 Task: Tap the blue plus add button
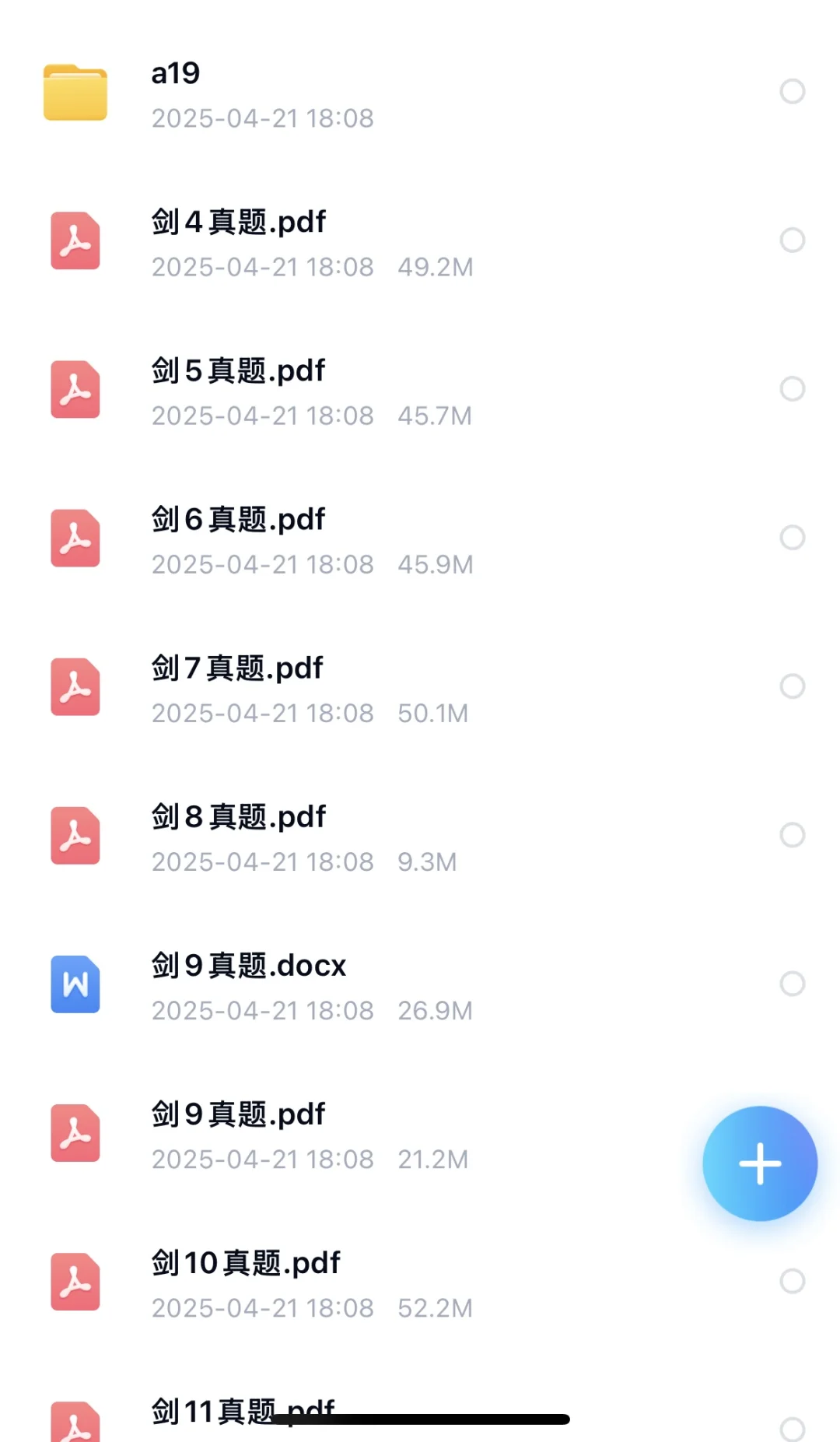(760, 1163)
